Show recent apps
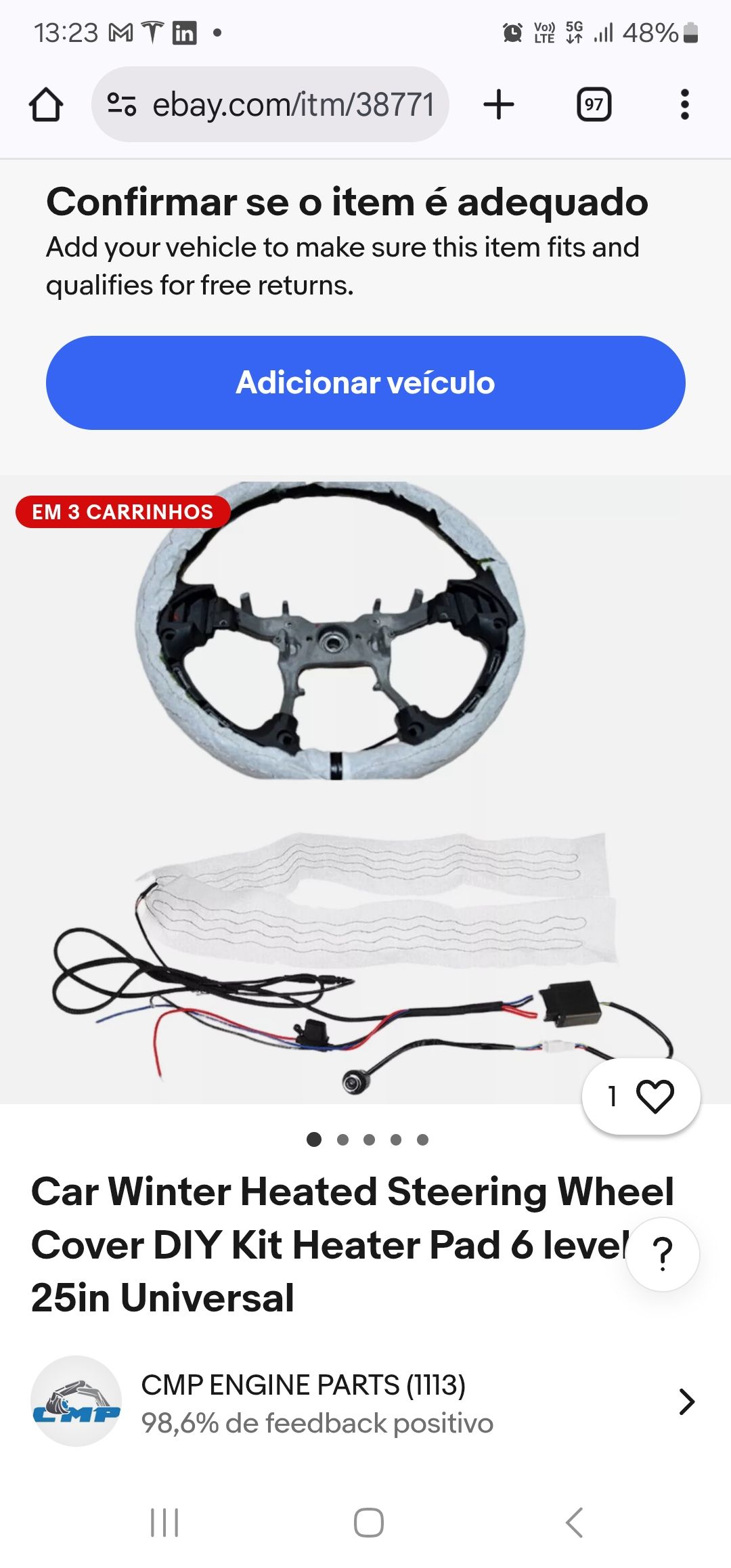This screenshot has width=731, height=1568. pyautogui.click(x=164, y=1523)
